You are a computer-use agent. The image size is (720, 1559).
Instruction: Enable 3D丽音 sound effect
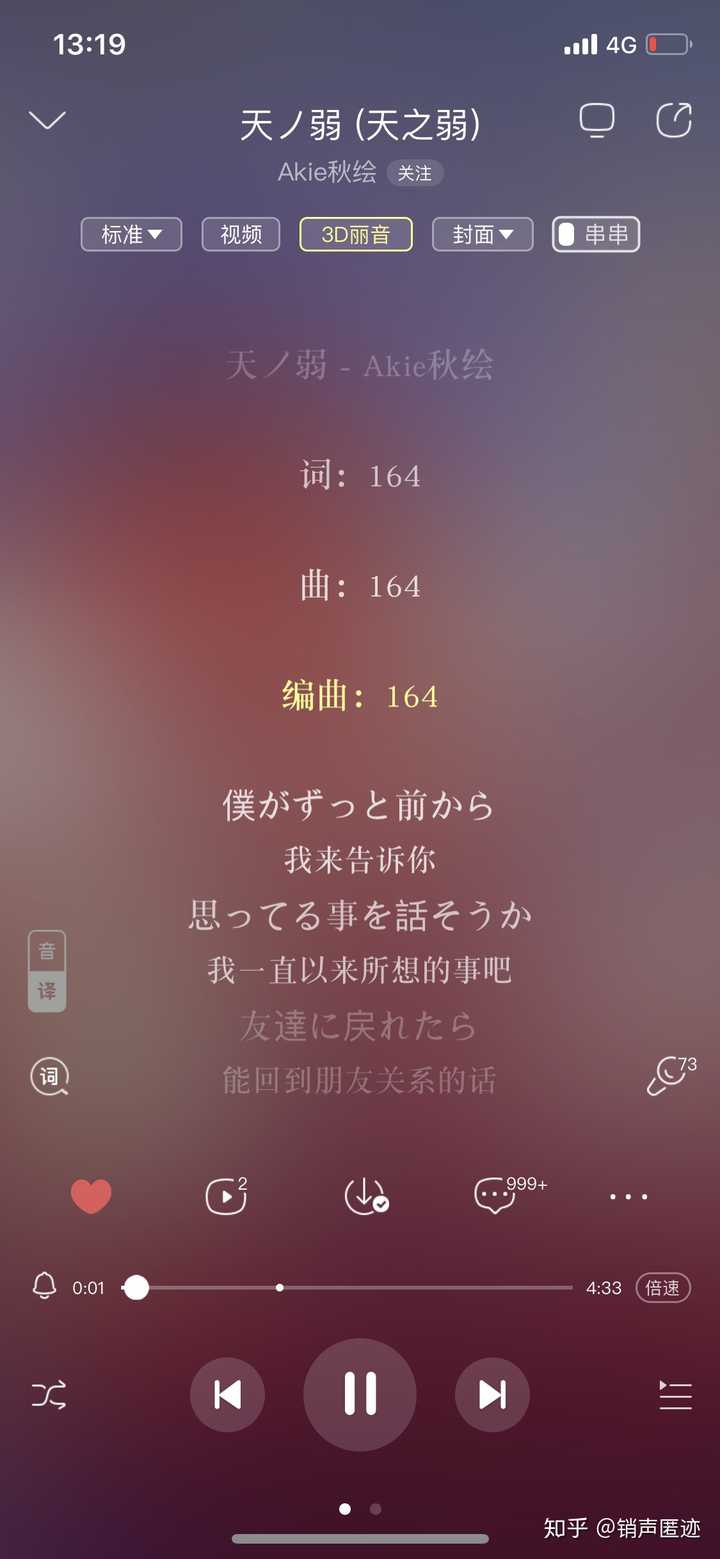pyautogui.click(x=356, y=234)
